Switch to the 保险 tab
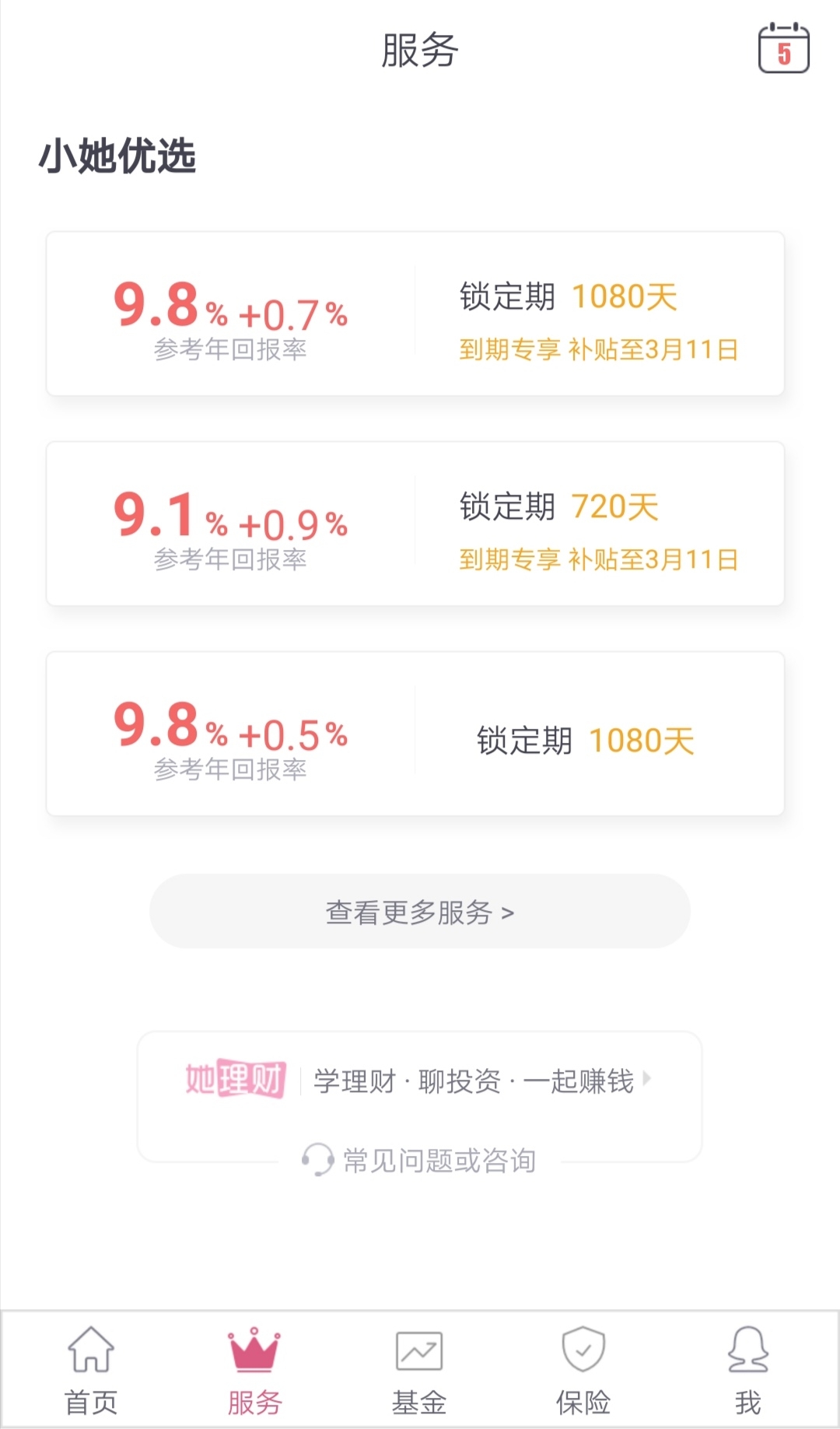 (x=583, y=1371)
